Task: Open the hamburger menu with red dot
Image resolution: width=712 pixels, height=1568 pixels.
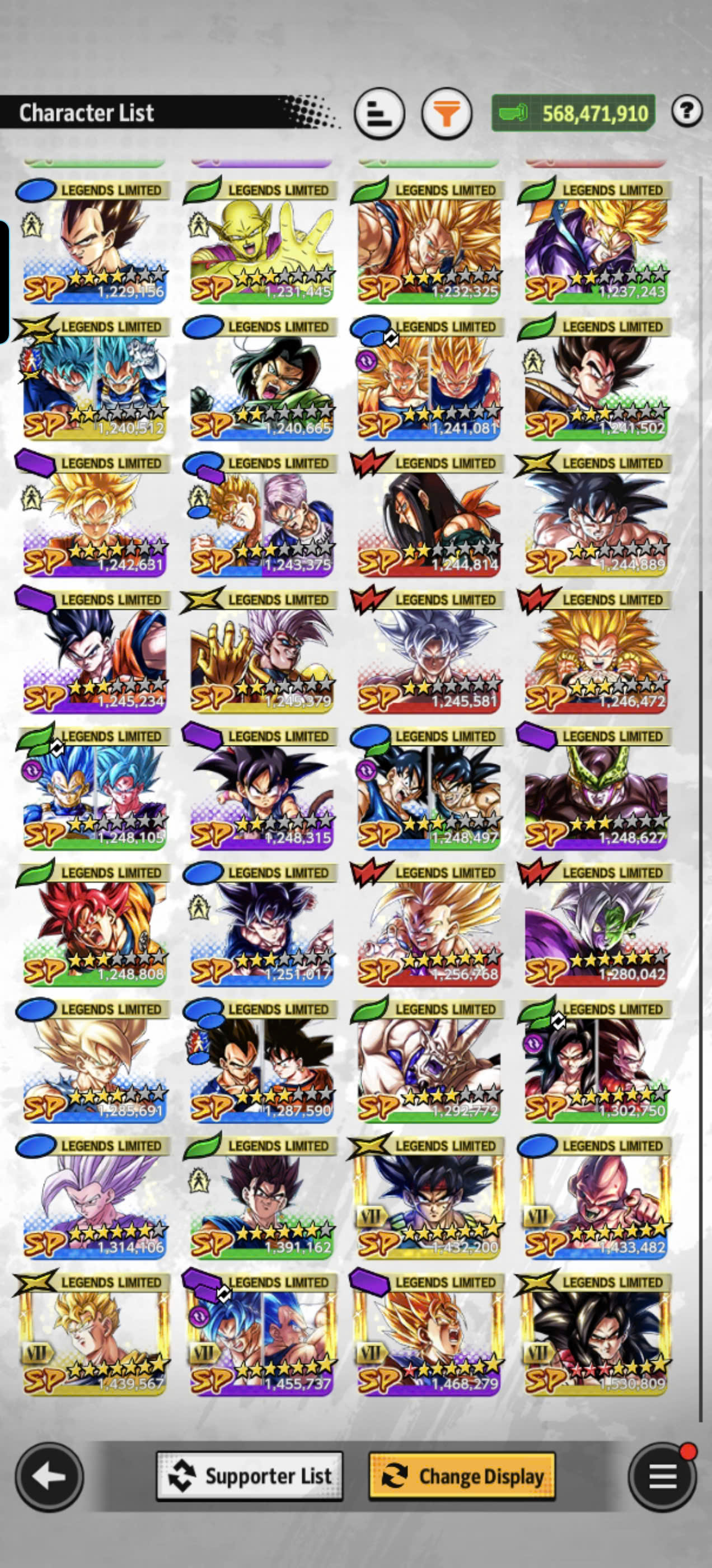Action: pyautogui.click(x=663, y=1476)
